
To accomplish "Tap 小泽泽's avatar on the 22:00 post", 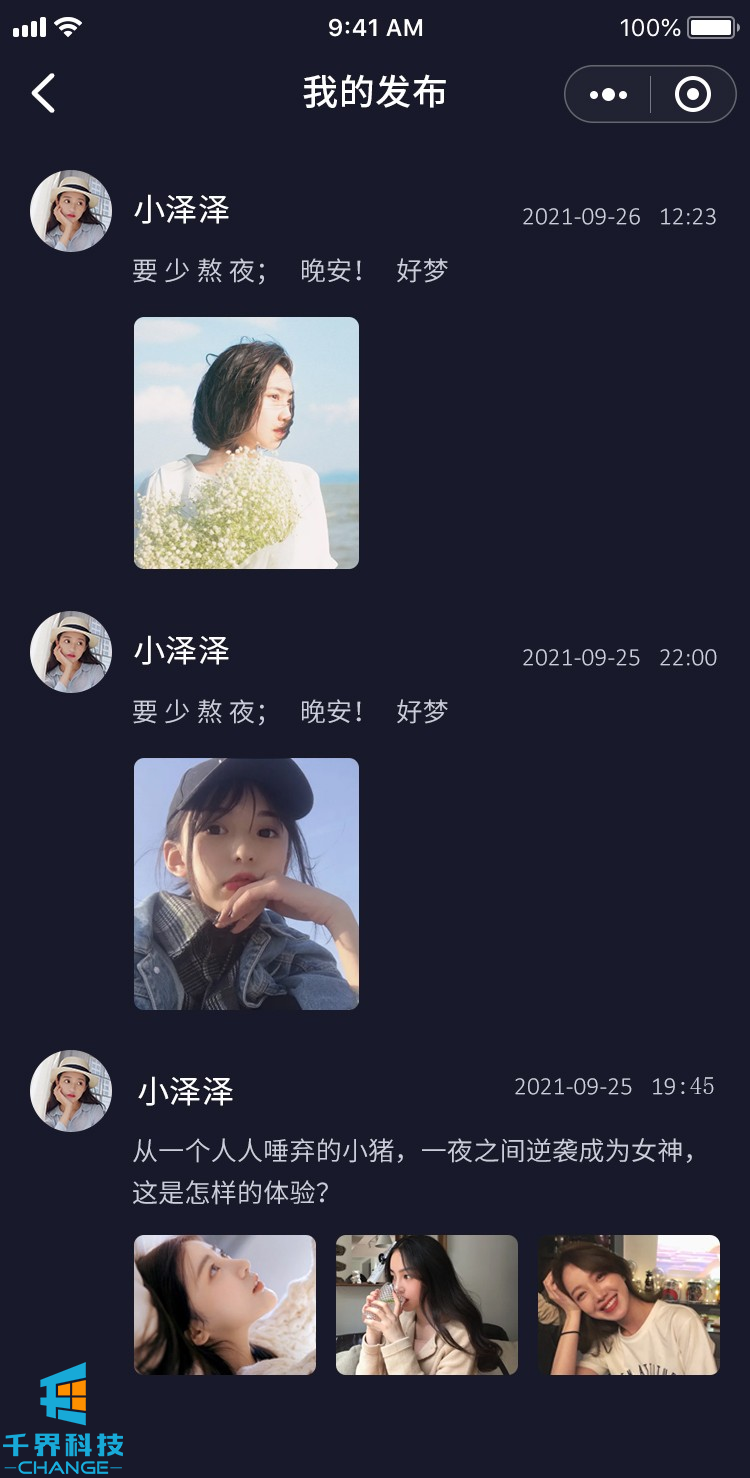I will 71,652.
